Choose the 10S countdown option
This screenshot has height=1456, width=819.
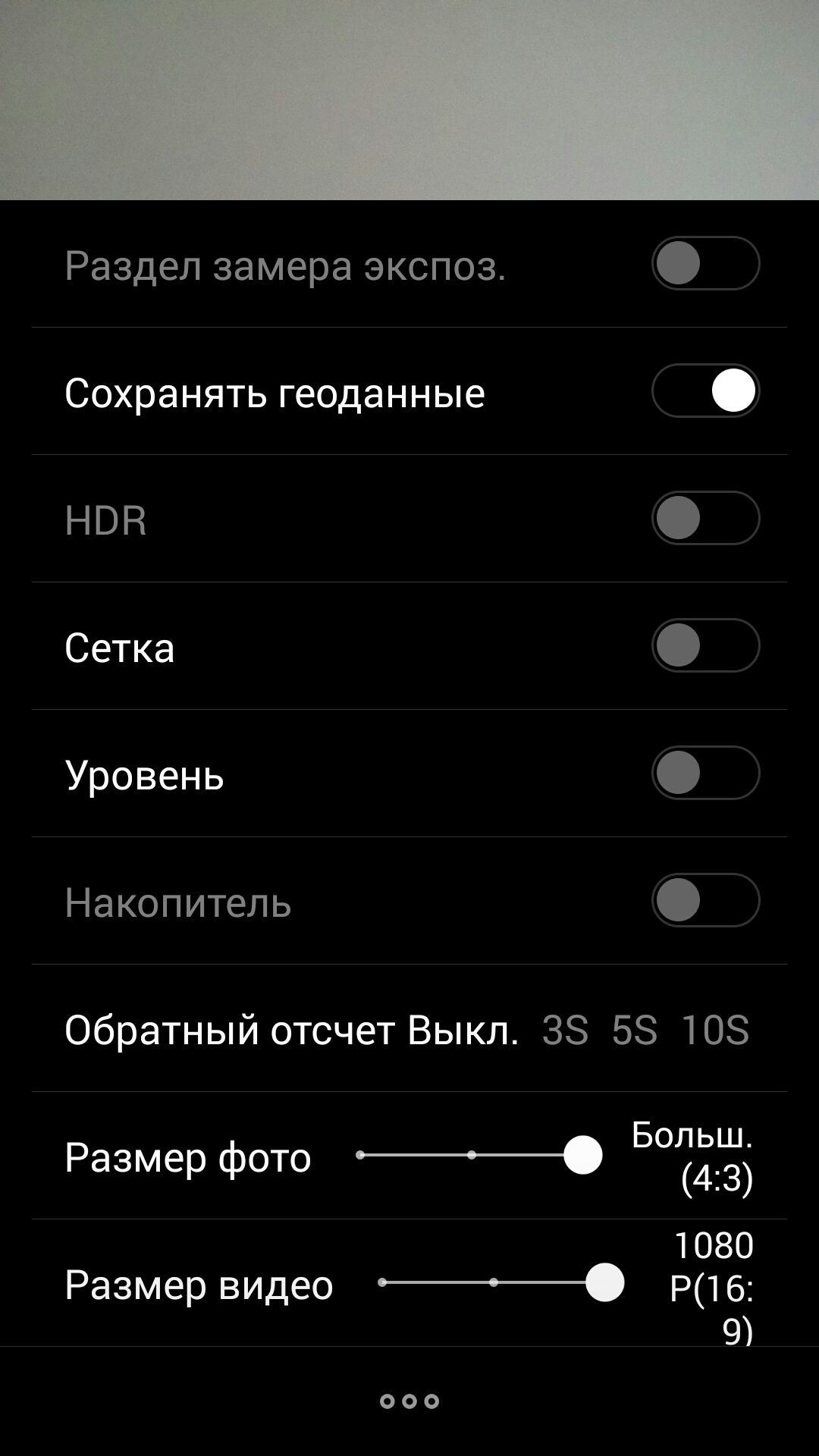click(x=715, y=1030)
